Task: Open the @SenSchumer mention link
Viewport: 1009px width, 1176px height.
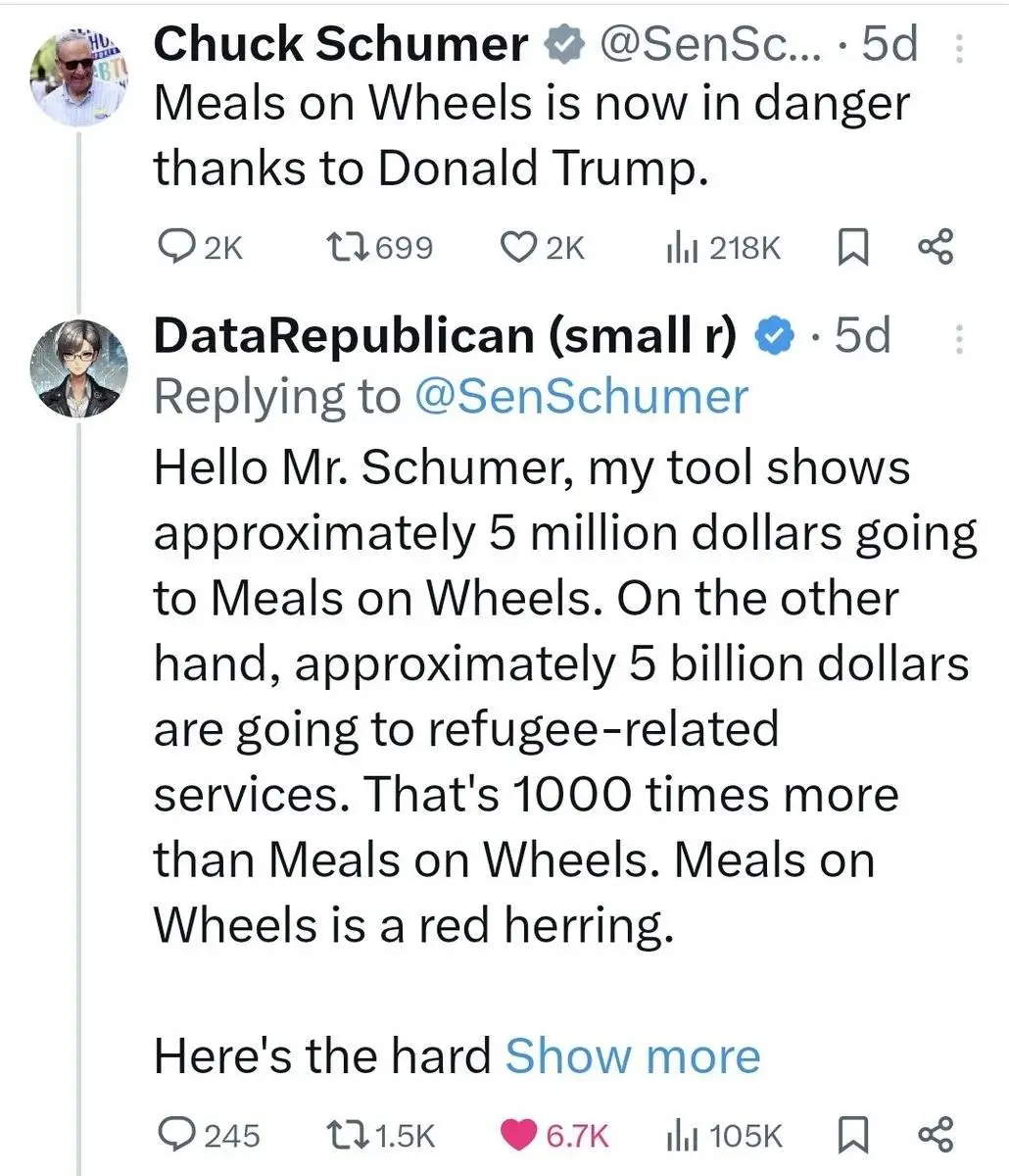Action: pos(580,397)
